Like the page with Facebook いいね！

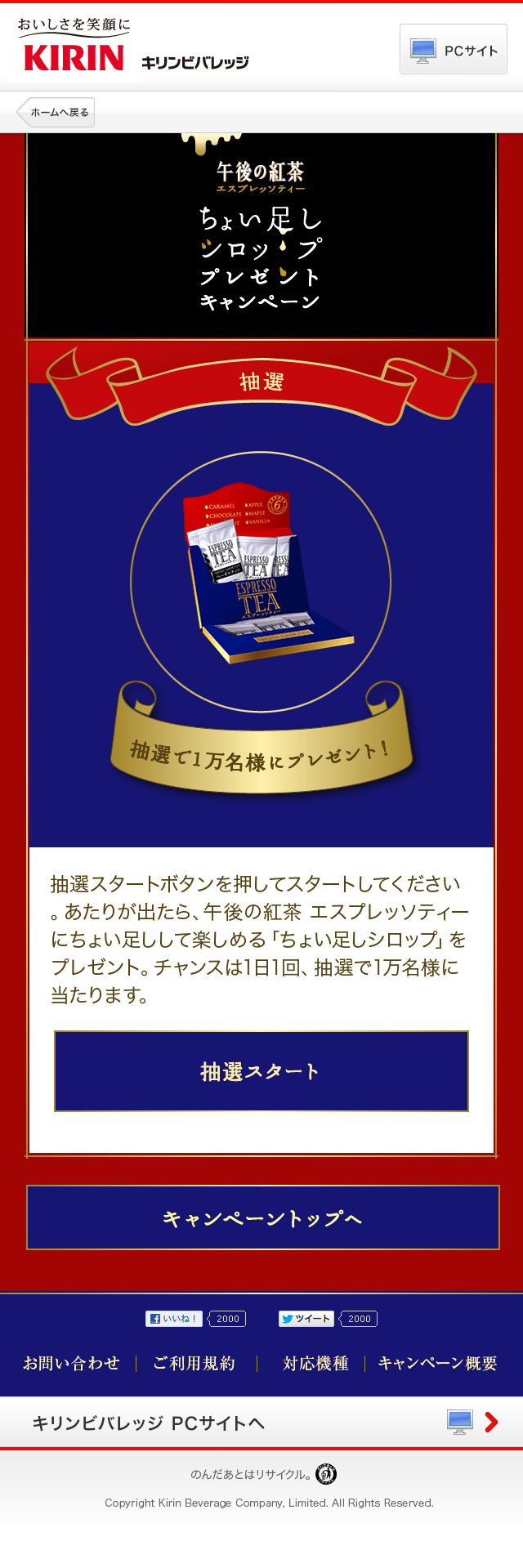[173, 1318]
